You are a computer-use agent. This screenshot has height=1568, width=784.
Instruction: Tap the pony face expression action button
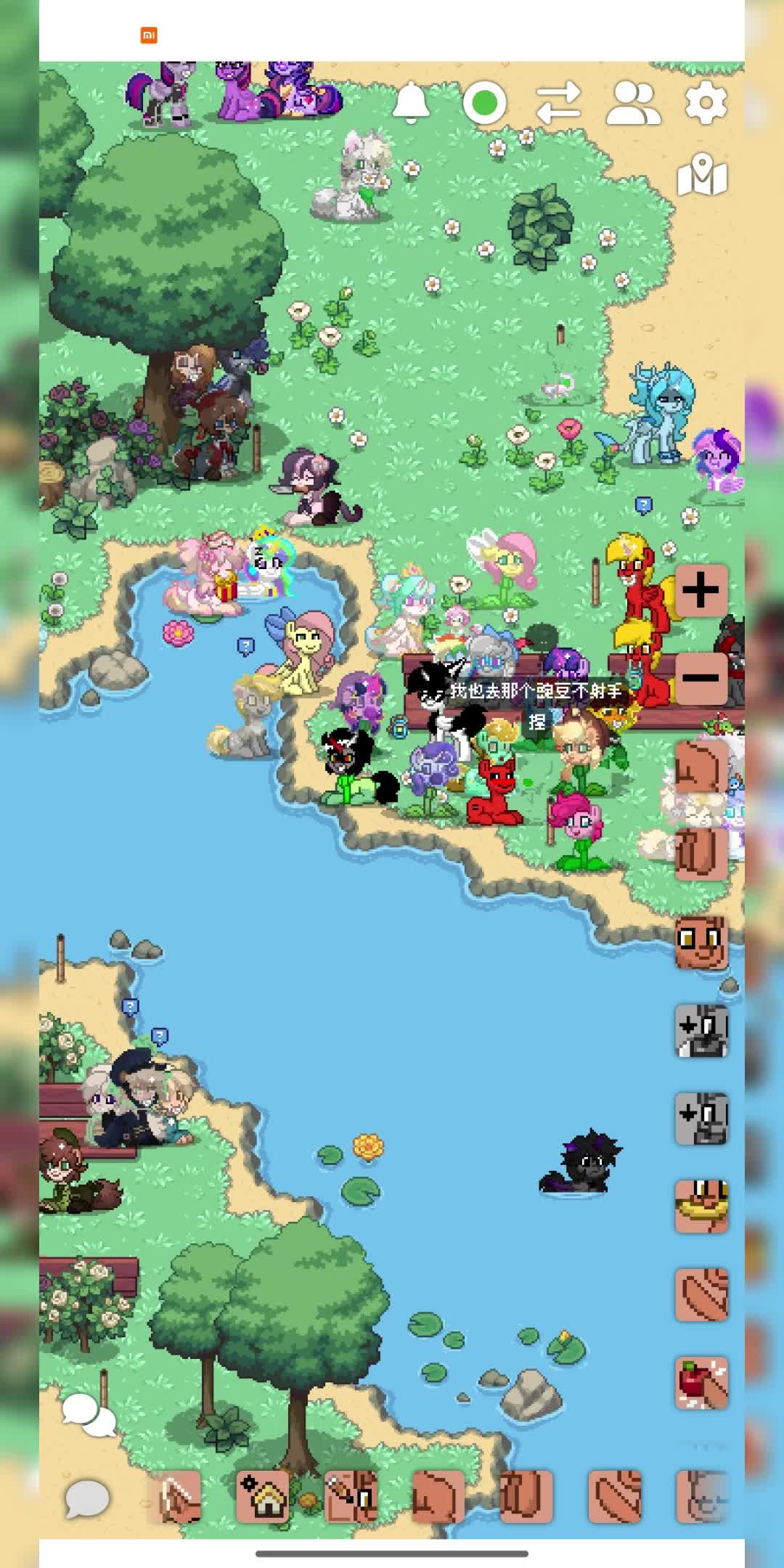pos(701,942)
